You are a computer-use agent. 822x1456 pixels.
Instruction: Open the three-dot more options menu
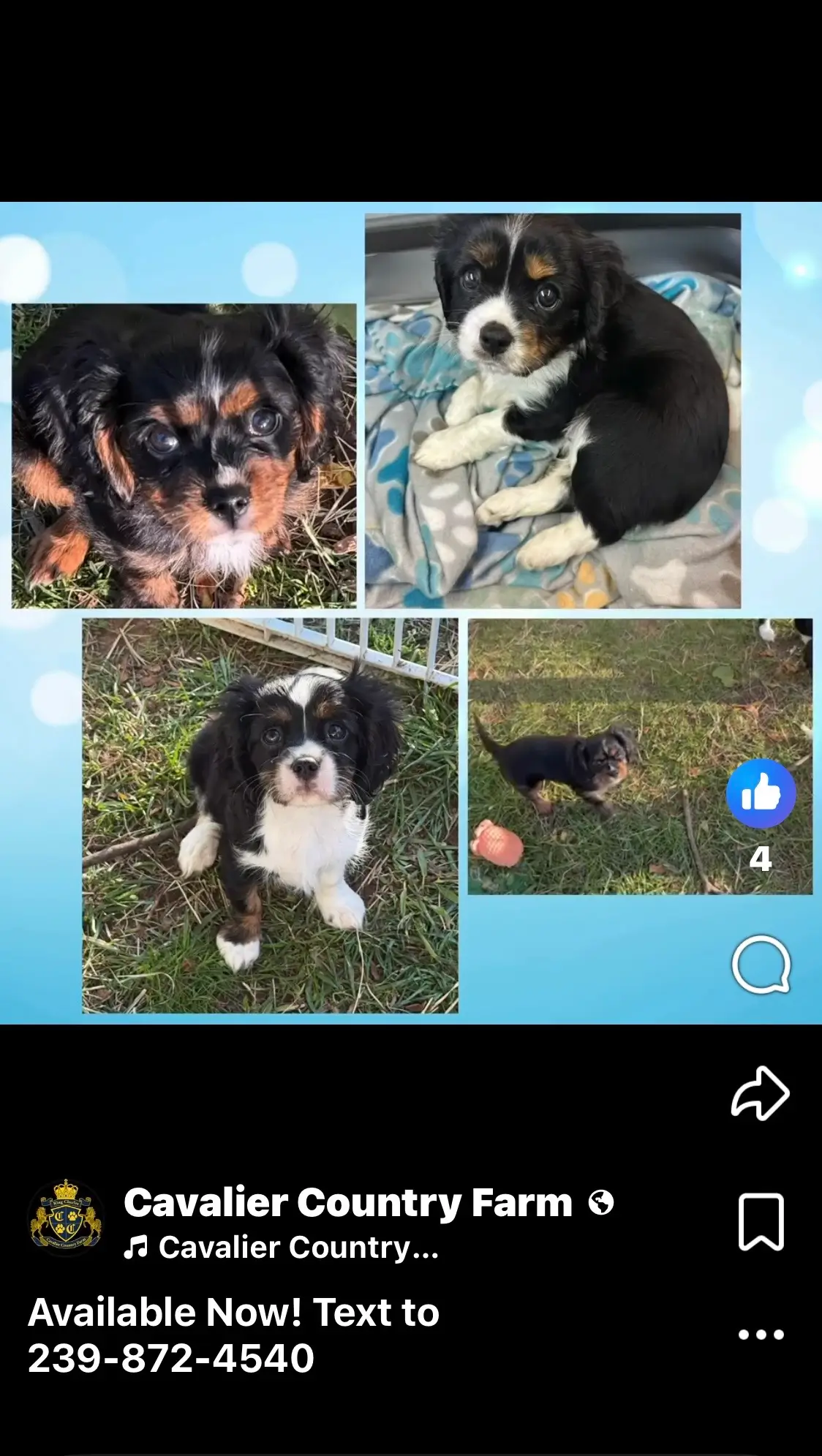coord(761,1335)
